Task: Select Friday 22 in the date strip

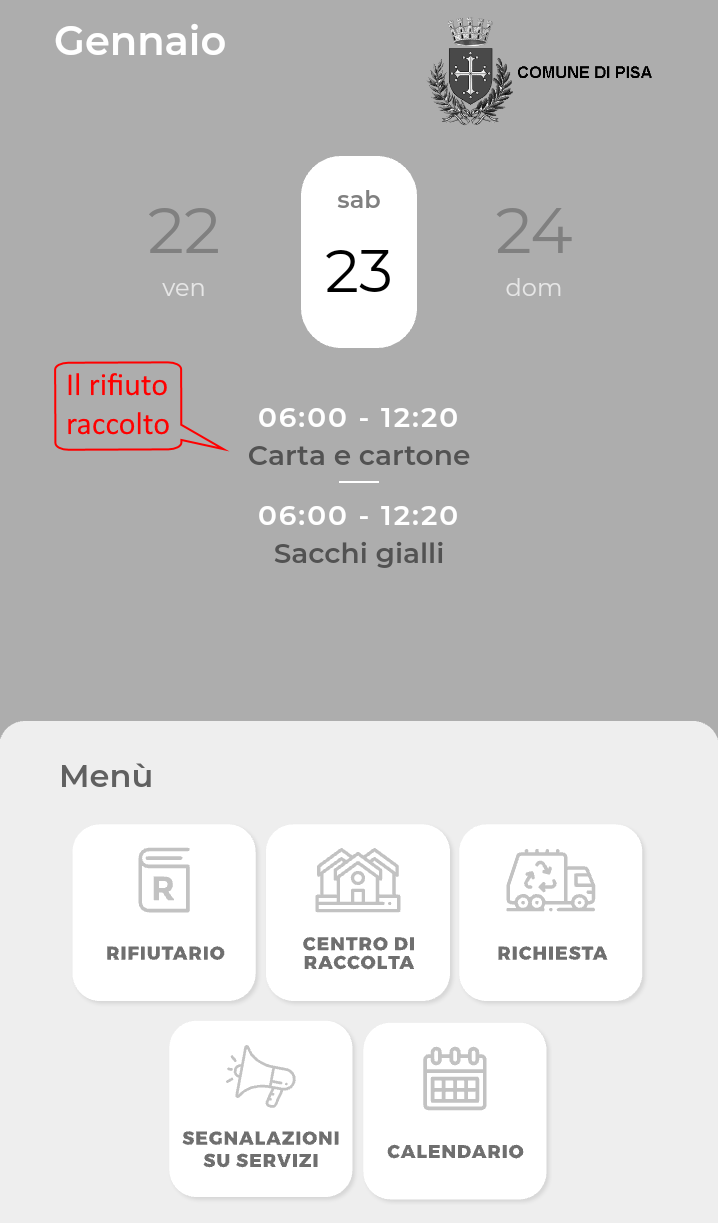Action: point(183,250)
